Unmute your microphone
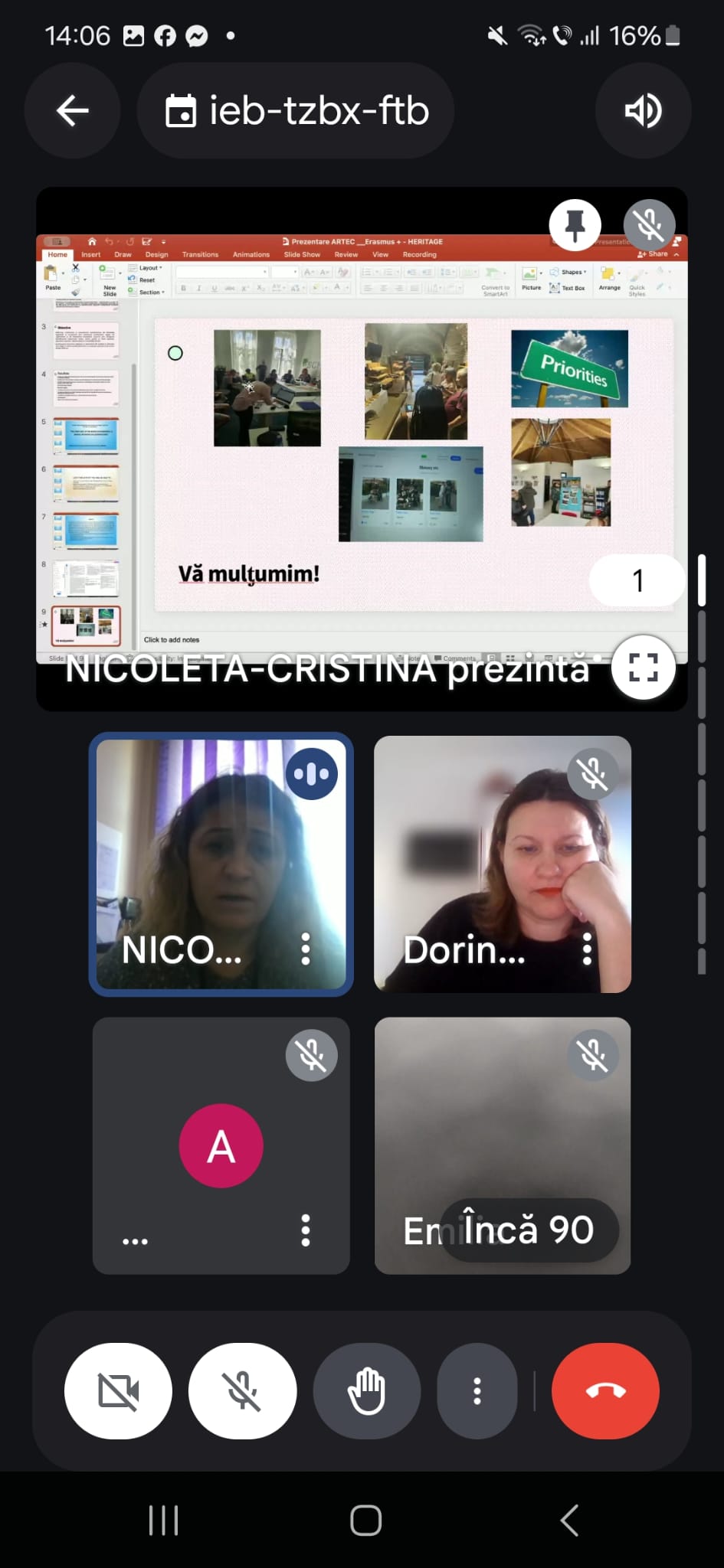The width and height of the screenshot is (724, 1568). (243, 1391)
